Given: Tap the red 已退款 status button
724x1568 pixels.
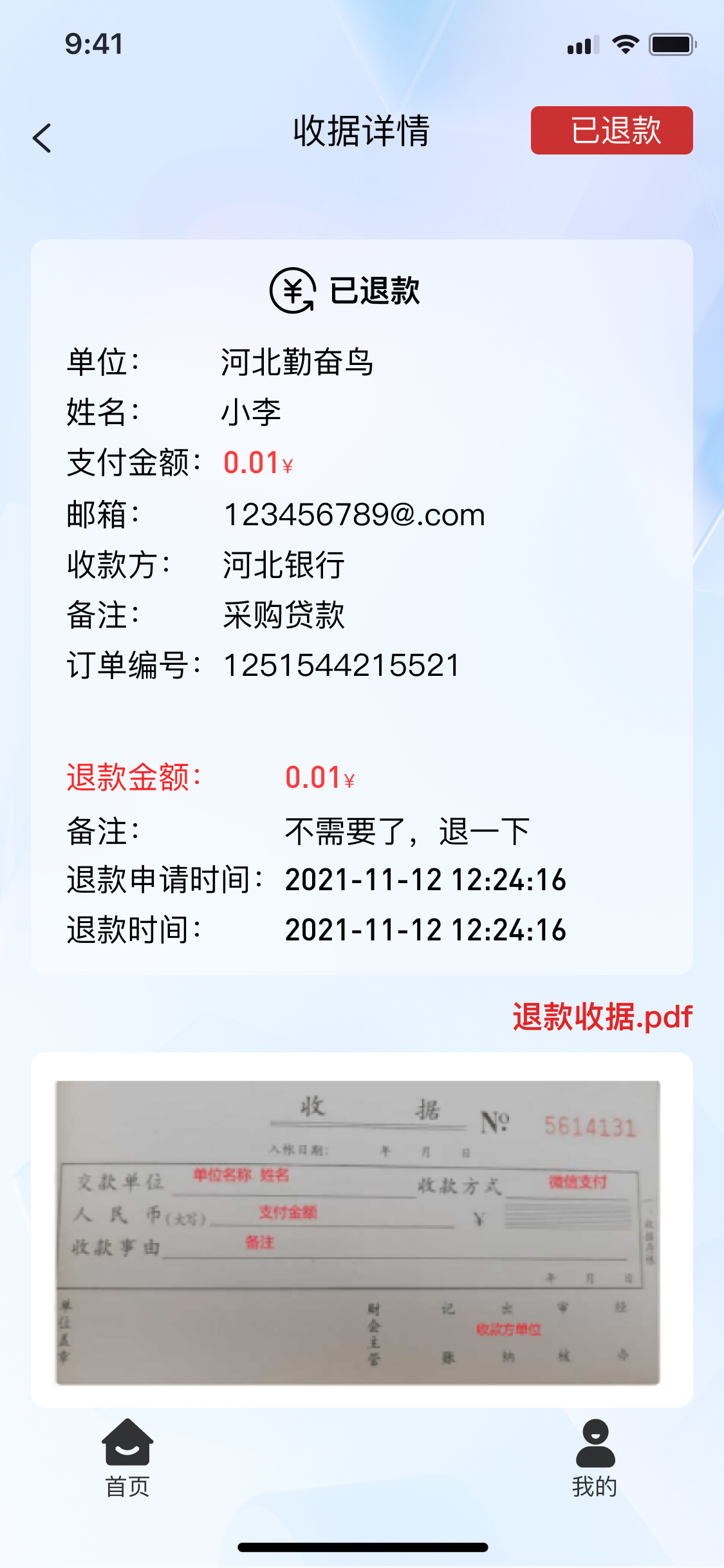Looking at the screenshot, I should click(611, 131).
